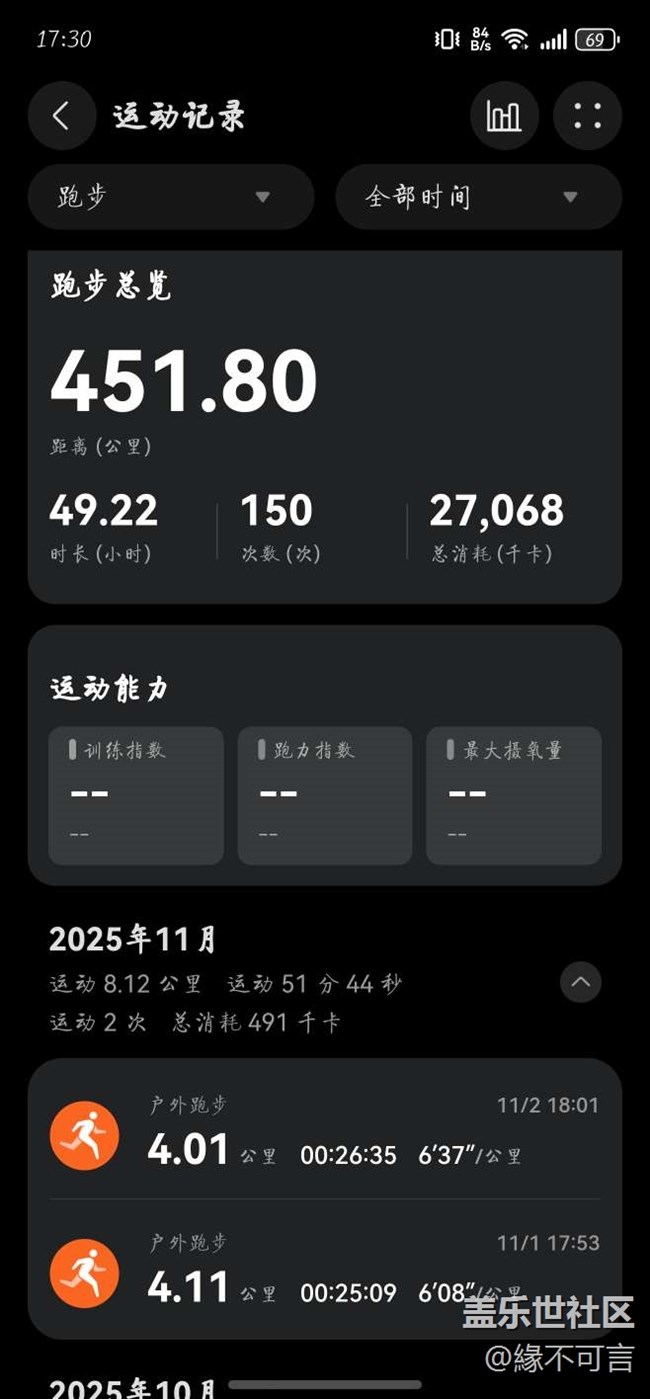
Task: Open the 全部时间 time range dropdown
Action: (x=478, y=197)
